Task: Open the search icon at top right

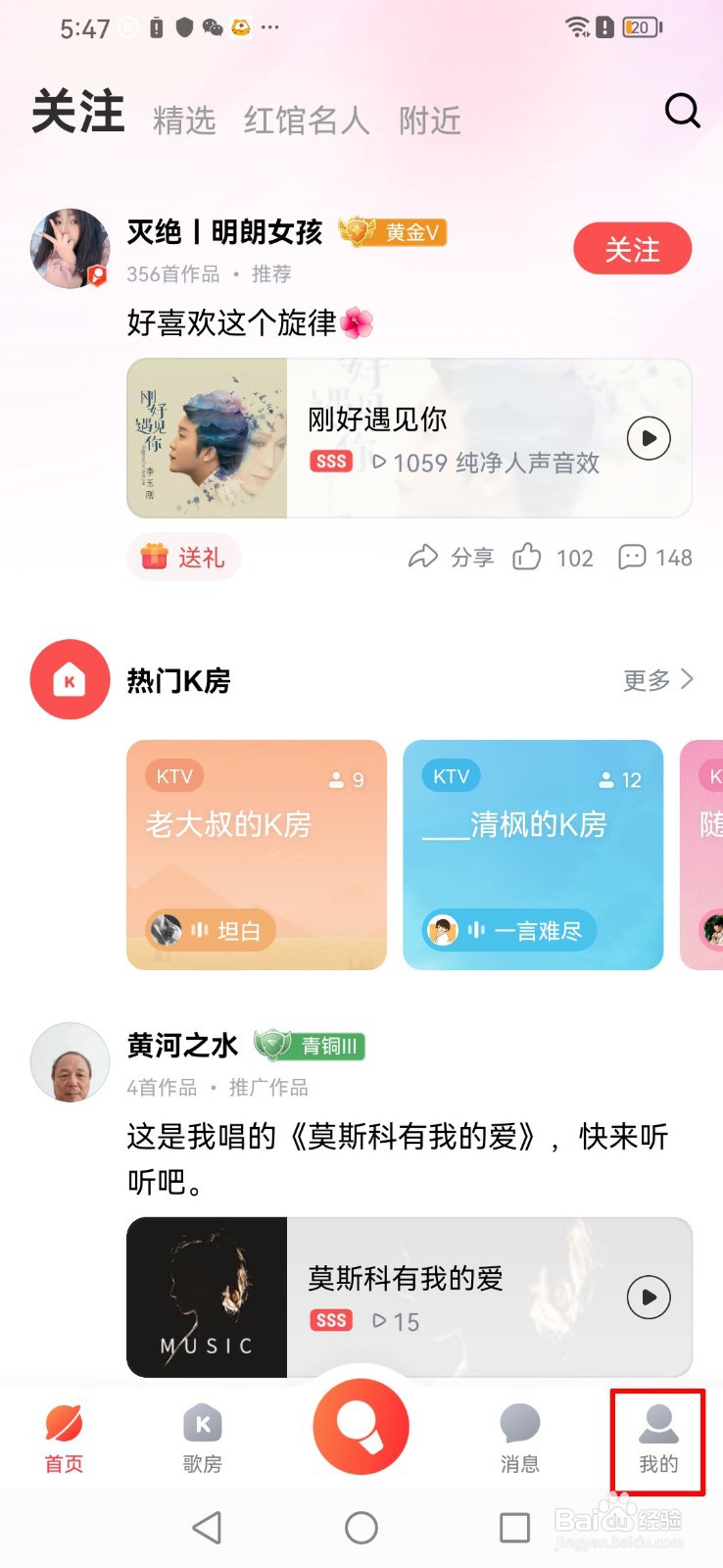Action: pos(683,111)
